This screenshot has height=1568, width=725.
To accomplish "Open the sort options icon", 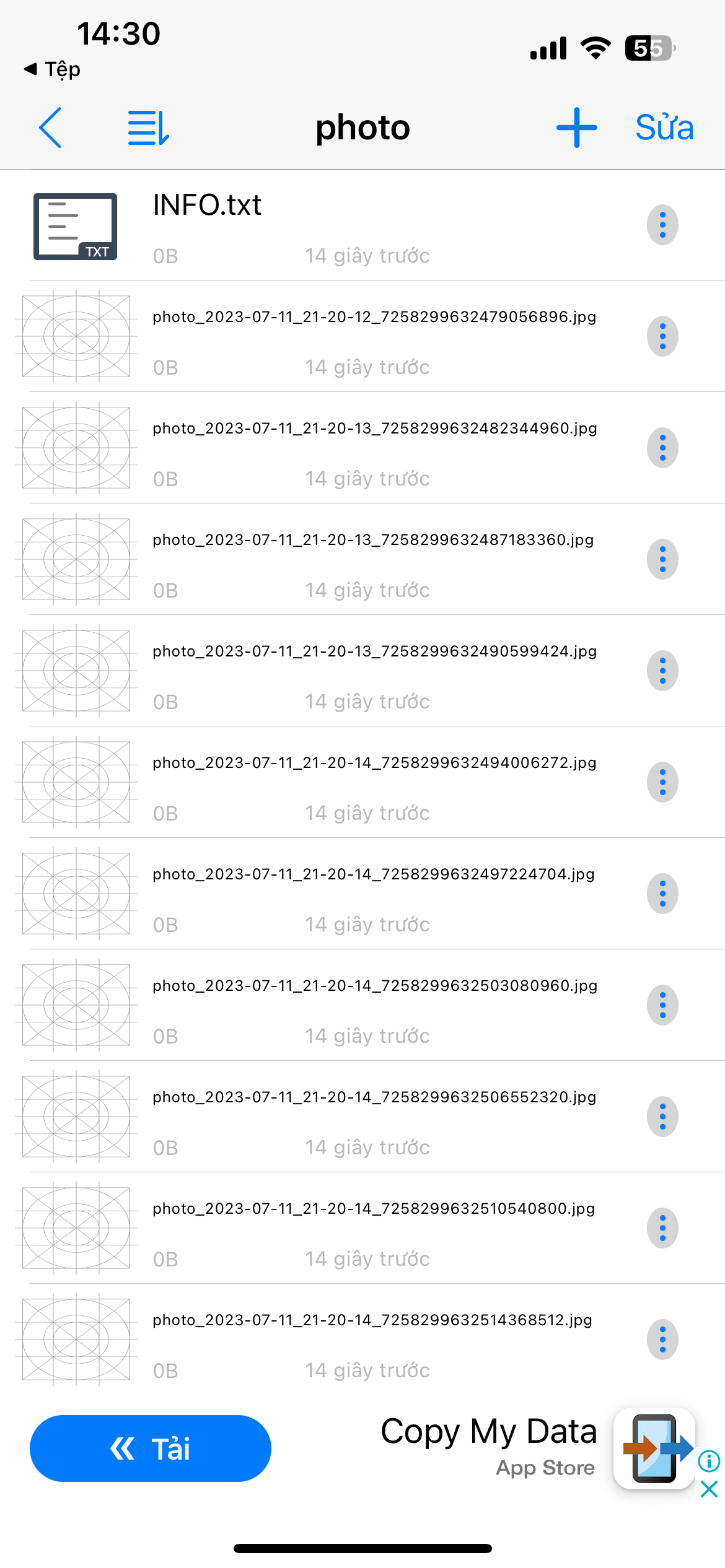I will coord(148,128).
